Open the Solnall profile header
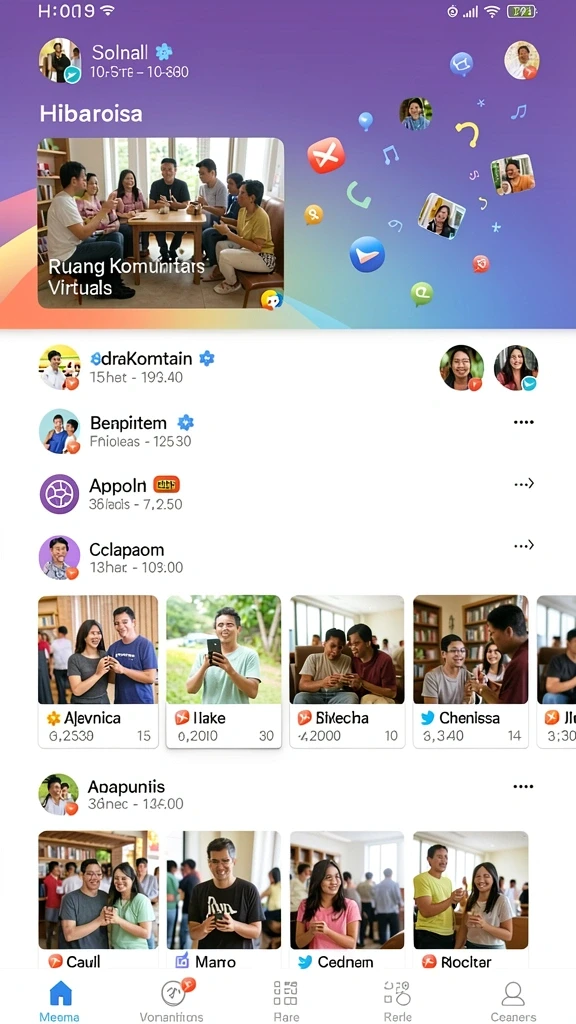This screenshot has height=1024, width=576. point(115,61)
